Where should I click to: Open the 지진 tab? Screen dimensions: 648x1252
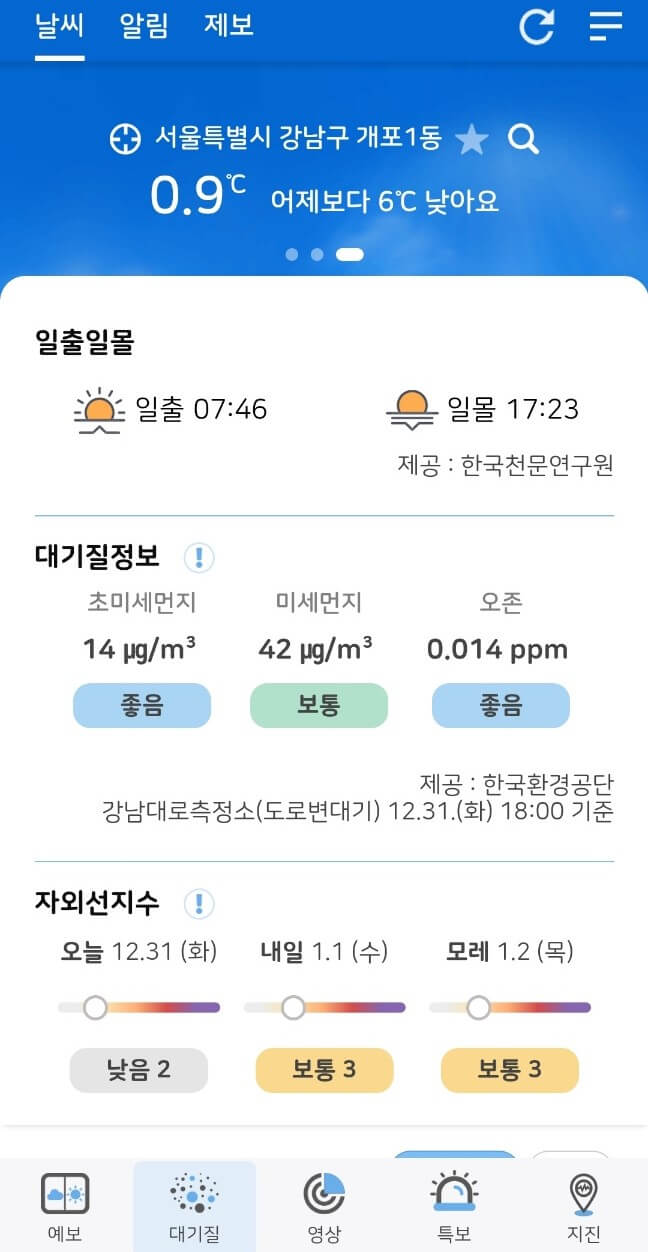click(583, 1206)
